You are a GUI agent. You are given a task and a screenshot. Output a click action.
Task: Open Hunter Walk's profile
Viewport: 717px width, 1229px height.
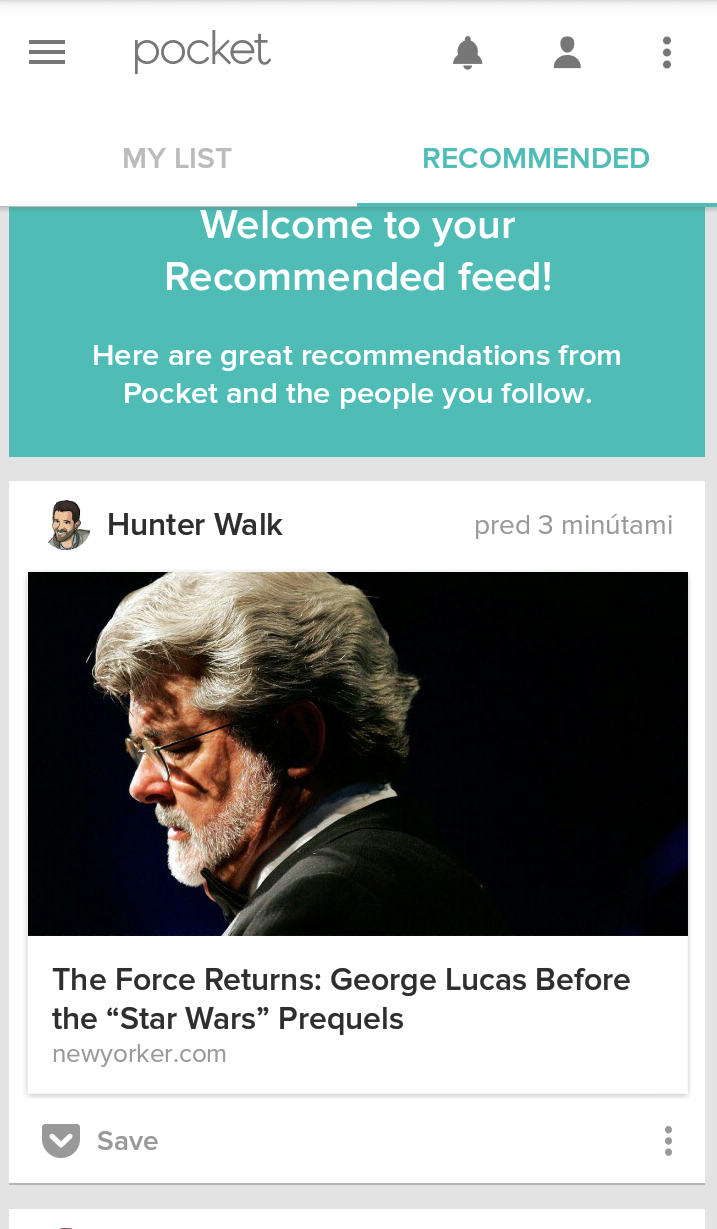pos(166,525)
